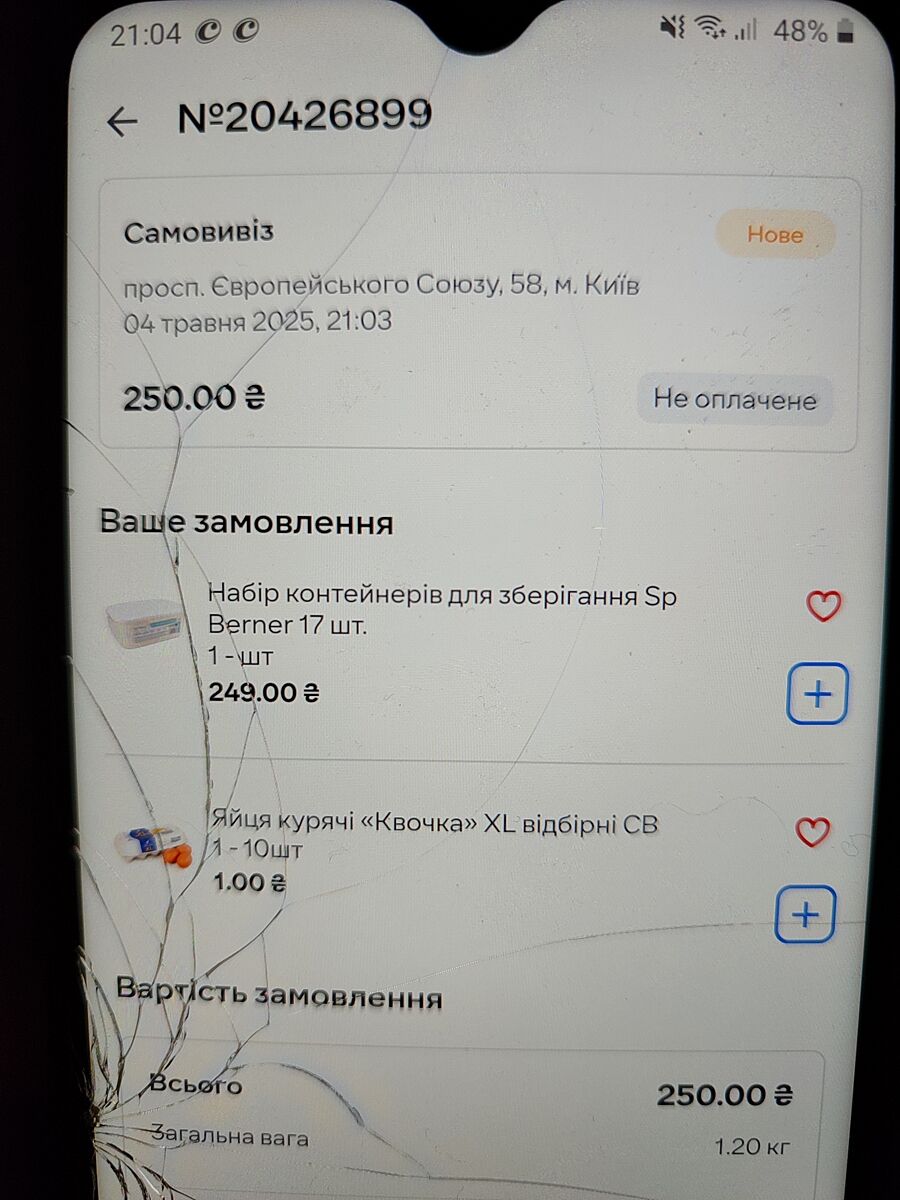Tap plus button for Sp Berner containers
This screenshot has width=900, height=1200.
817,693
